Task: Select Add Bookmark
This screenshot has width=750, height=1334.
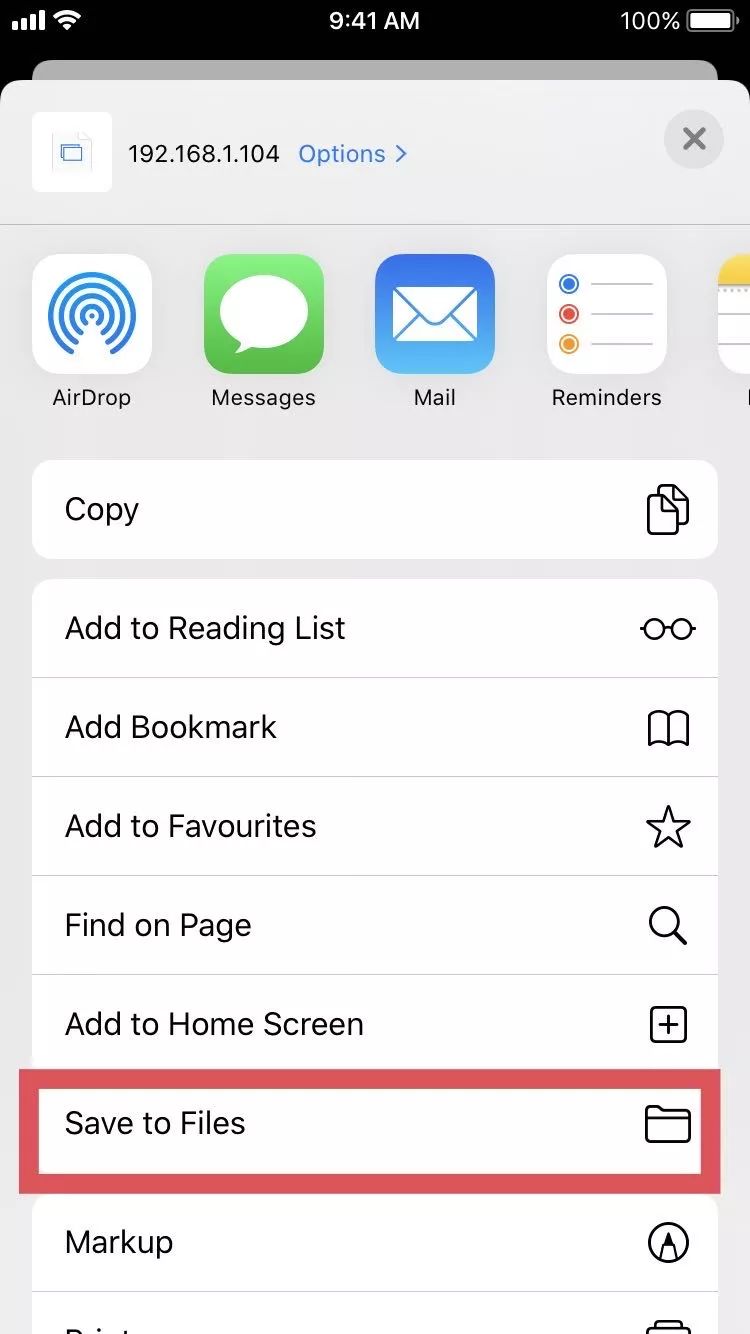Action: tap(375, 727)
